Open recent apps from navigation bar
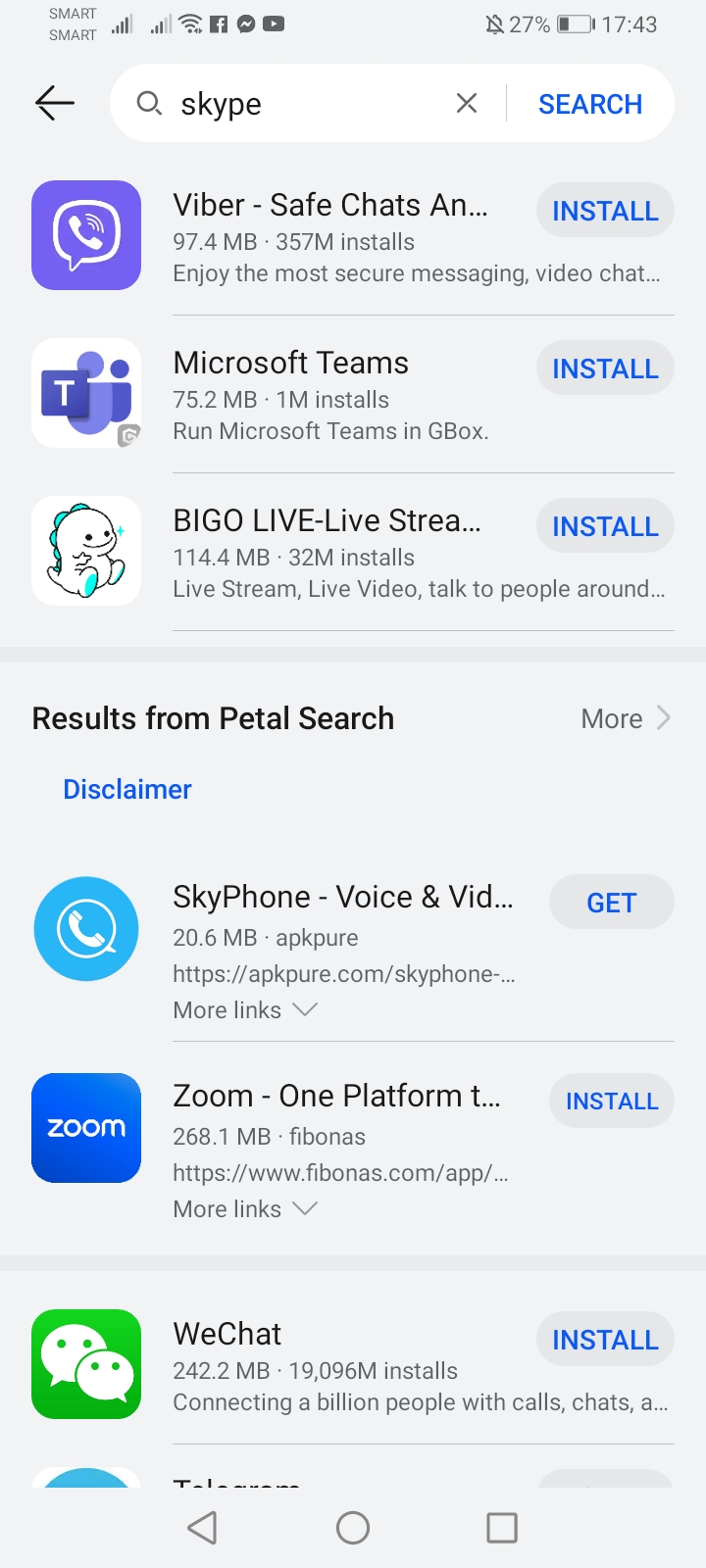The width and height of the screenshot is (706, 1568). [502, 1527]
